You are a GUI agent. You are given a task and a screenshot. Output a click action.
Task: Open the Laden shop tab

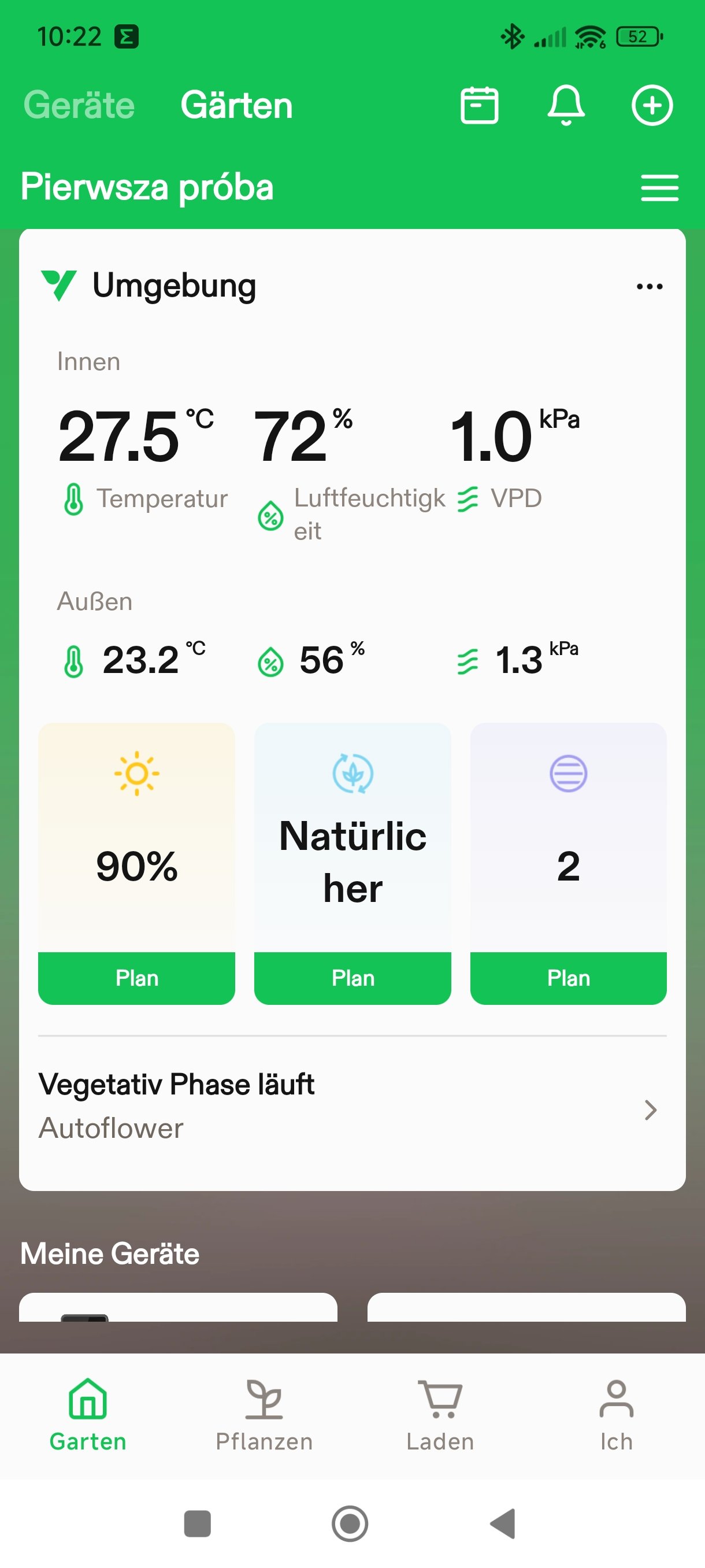coord(440,1416)
